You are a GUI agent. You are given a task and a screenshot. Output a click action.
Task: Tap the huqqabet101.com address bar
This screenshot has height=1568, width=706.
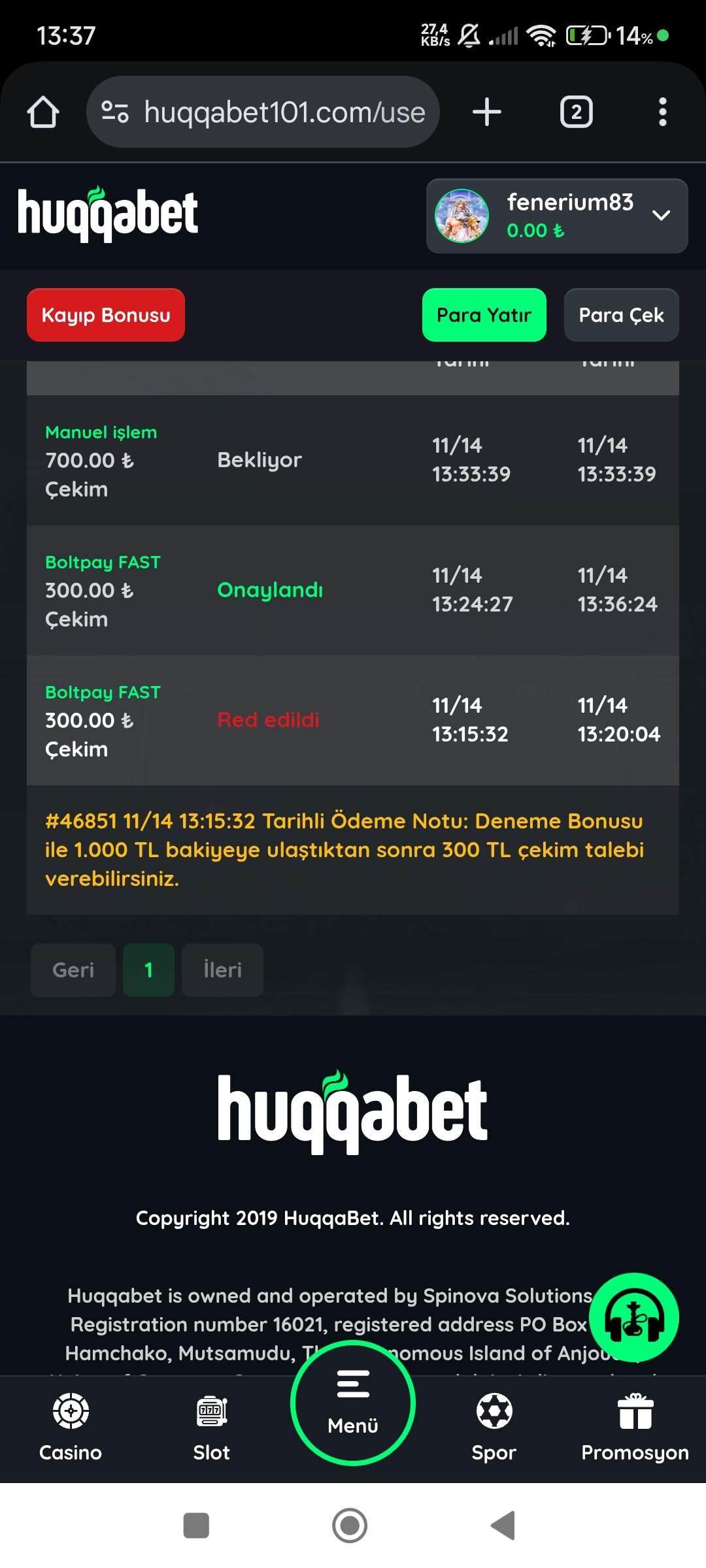click(263, 112)
